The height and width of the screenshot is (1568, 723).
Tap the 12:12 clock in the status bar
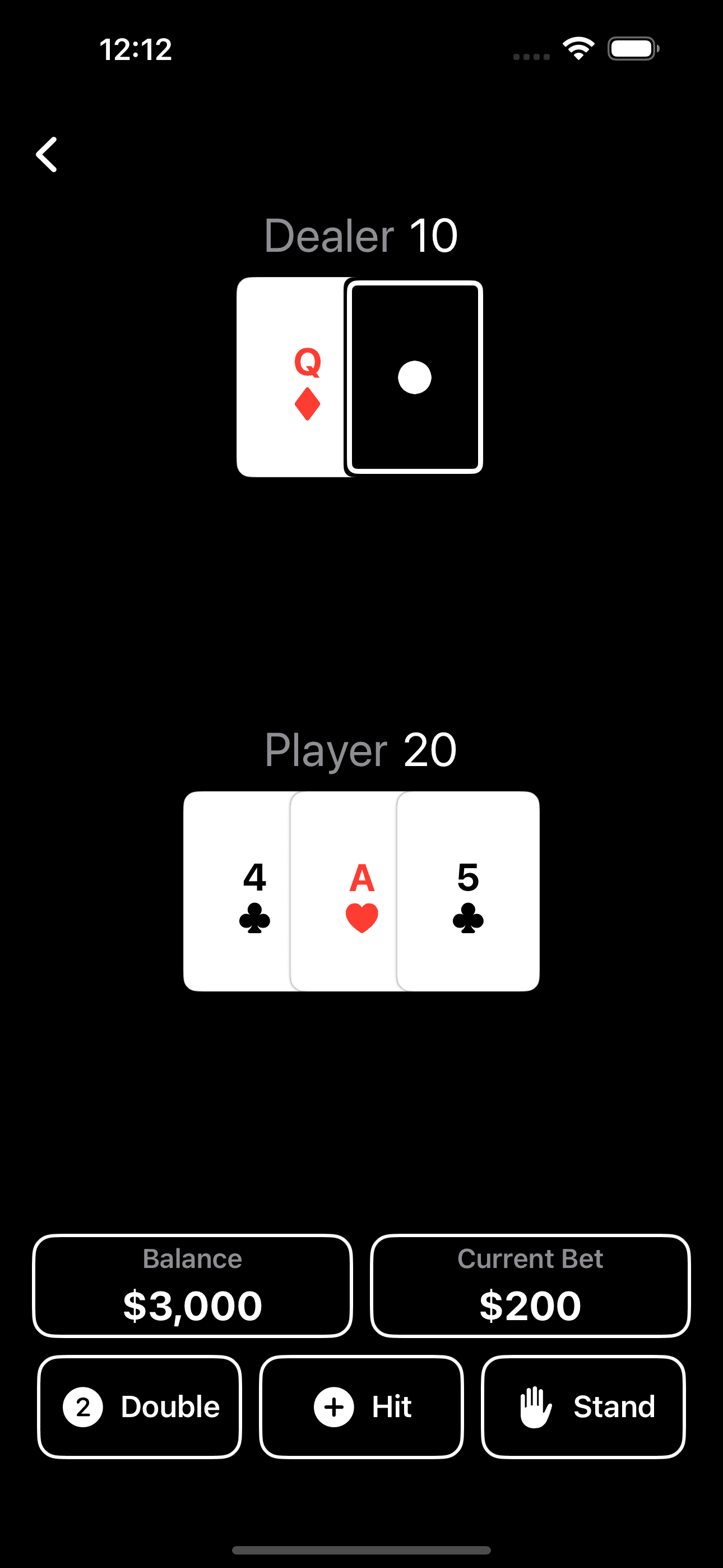pos(135,50)
